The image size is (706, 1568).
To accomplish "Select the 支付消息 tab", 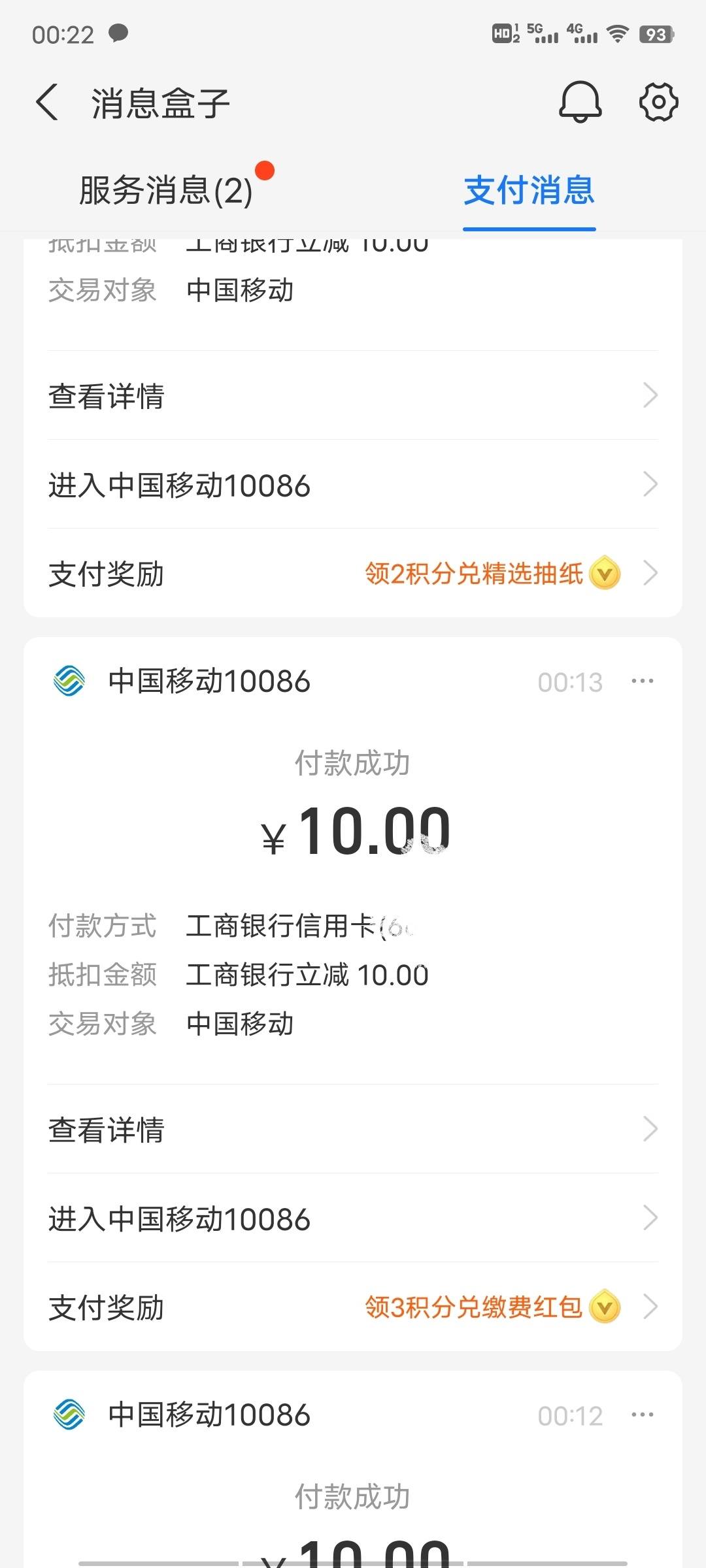I will (x=529, y=190).
